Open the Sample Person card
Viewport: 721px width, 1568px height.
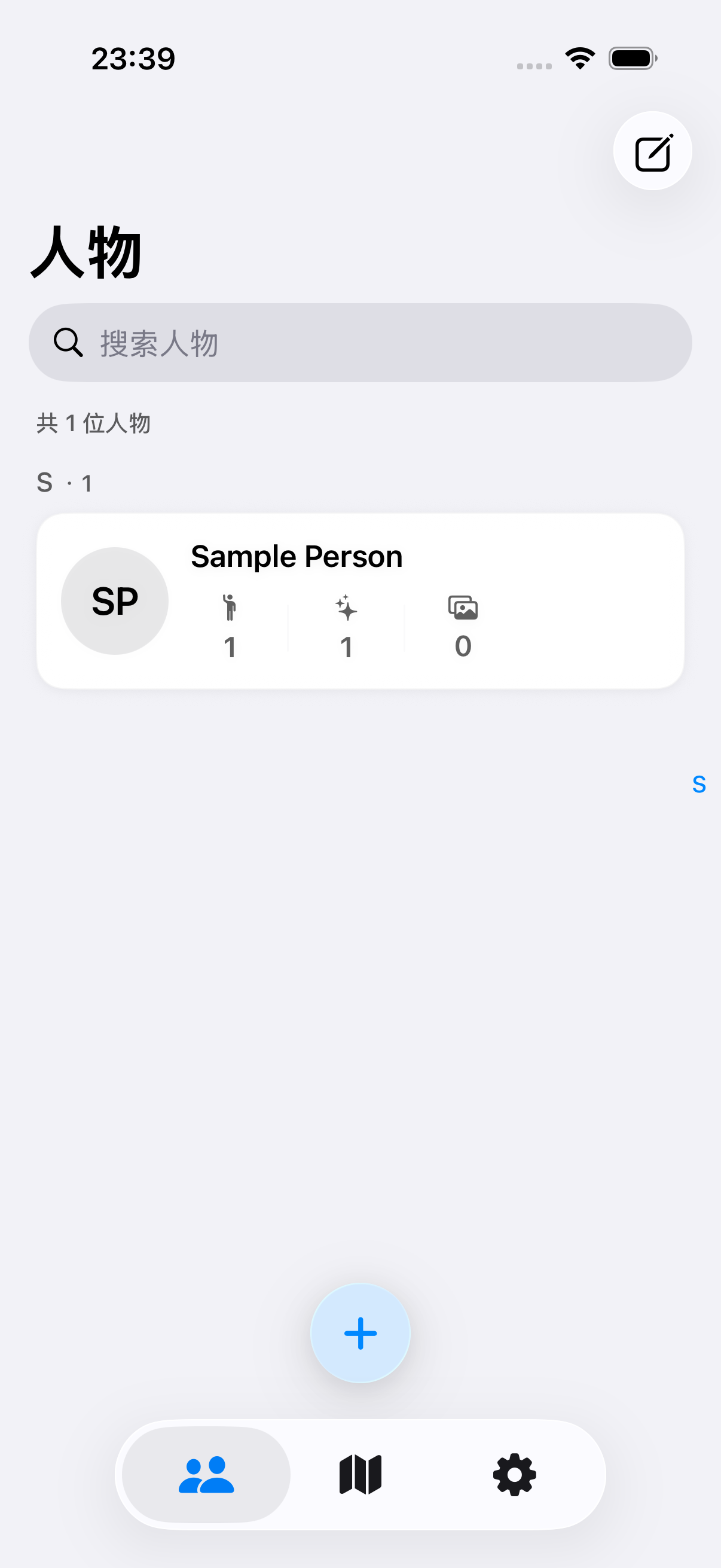point(360,601)
